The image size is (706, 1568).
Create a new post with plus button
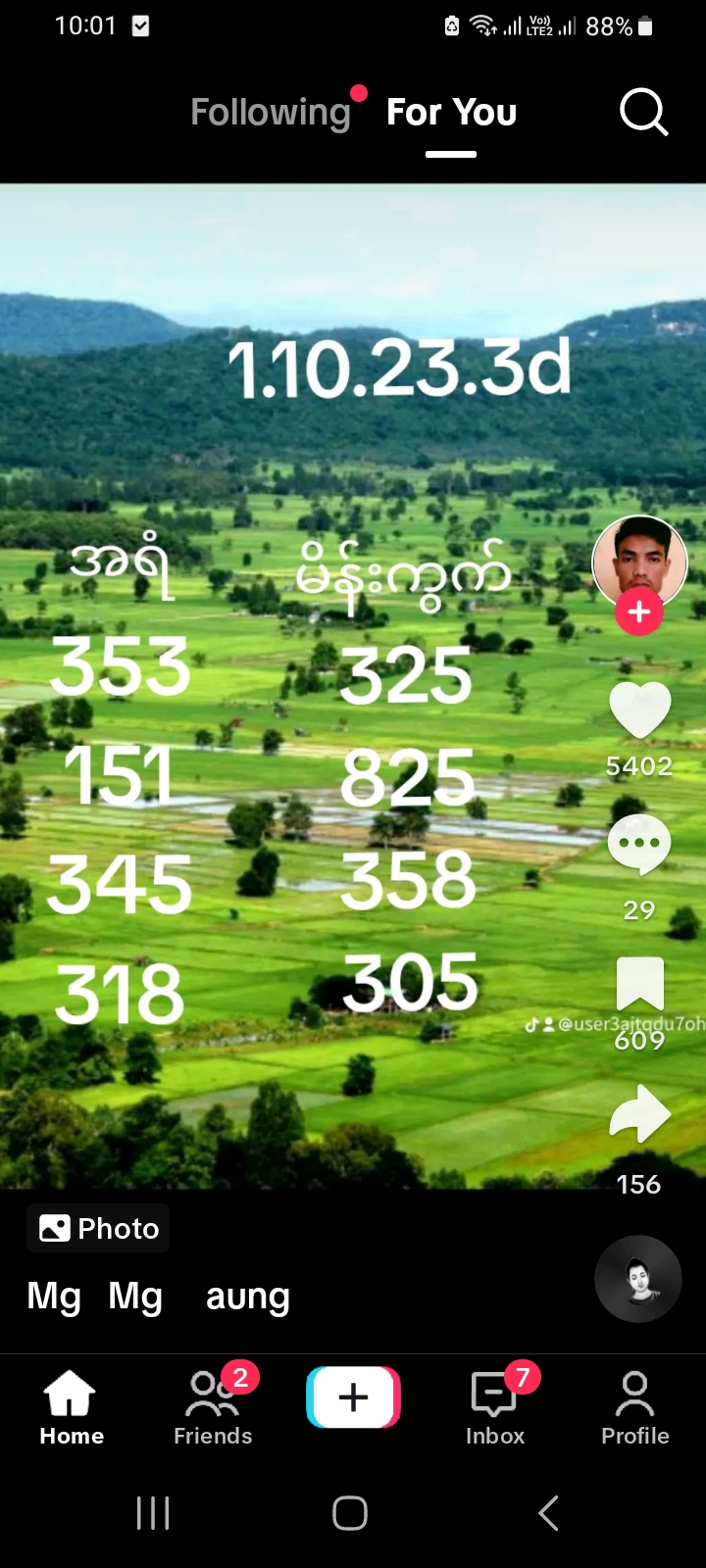[x=353, y=1397]
